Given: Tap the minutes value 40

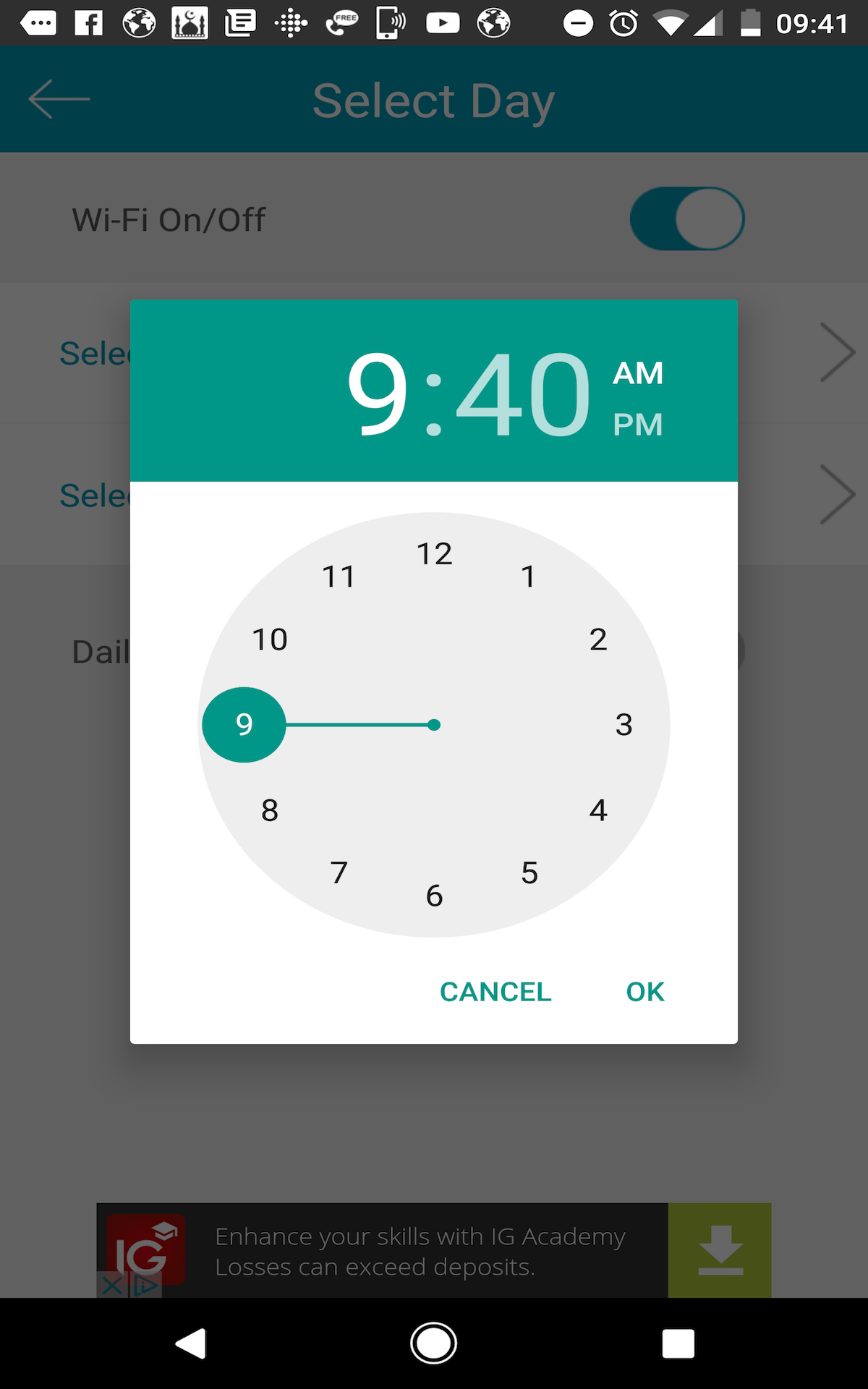Looking at the screenshot, I should [524, 395].
